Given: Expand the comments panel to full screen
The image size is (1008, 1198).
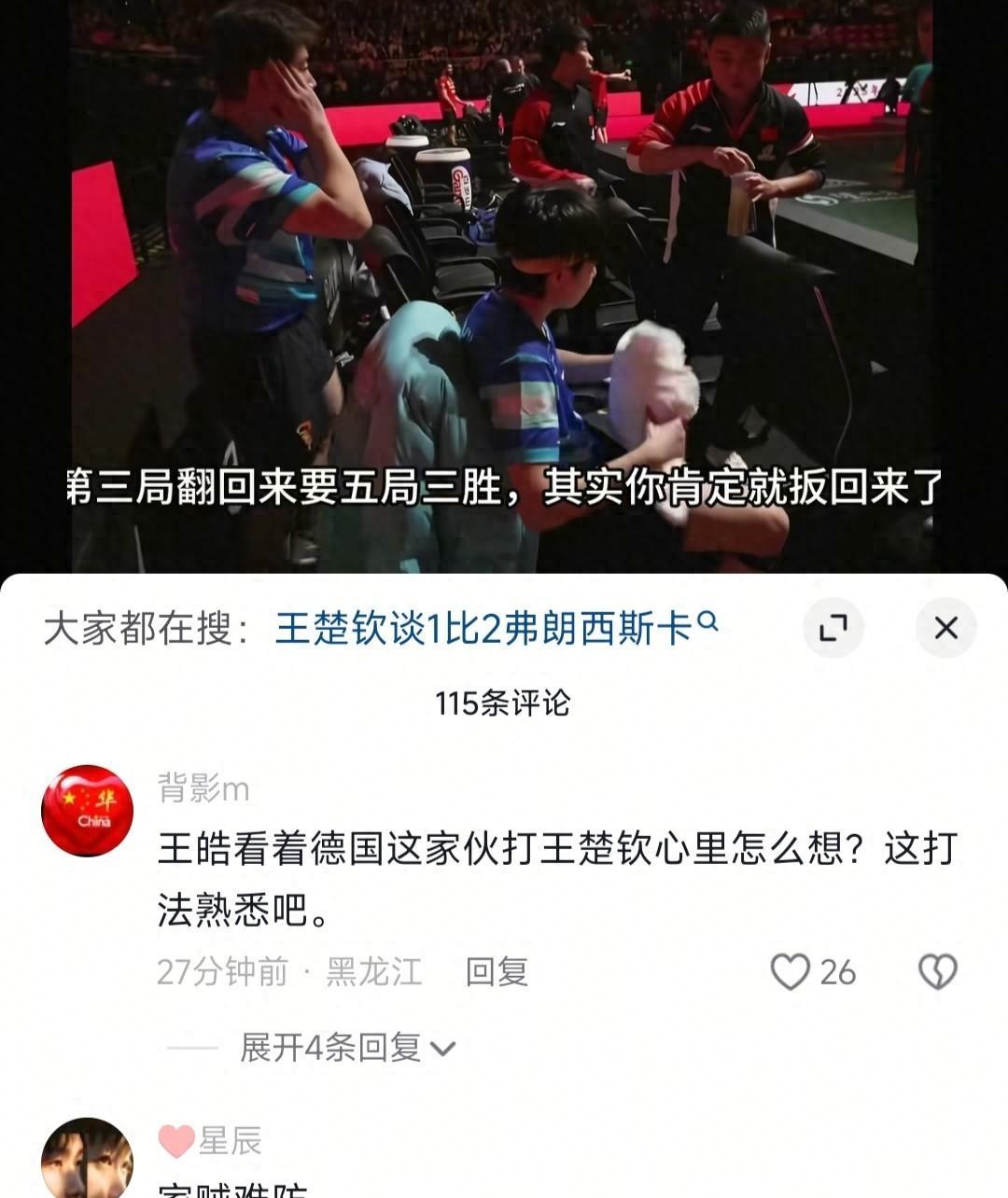Looking at the screenshot, I should click(833, 628).
